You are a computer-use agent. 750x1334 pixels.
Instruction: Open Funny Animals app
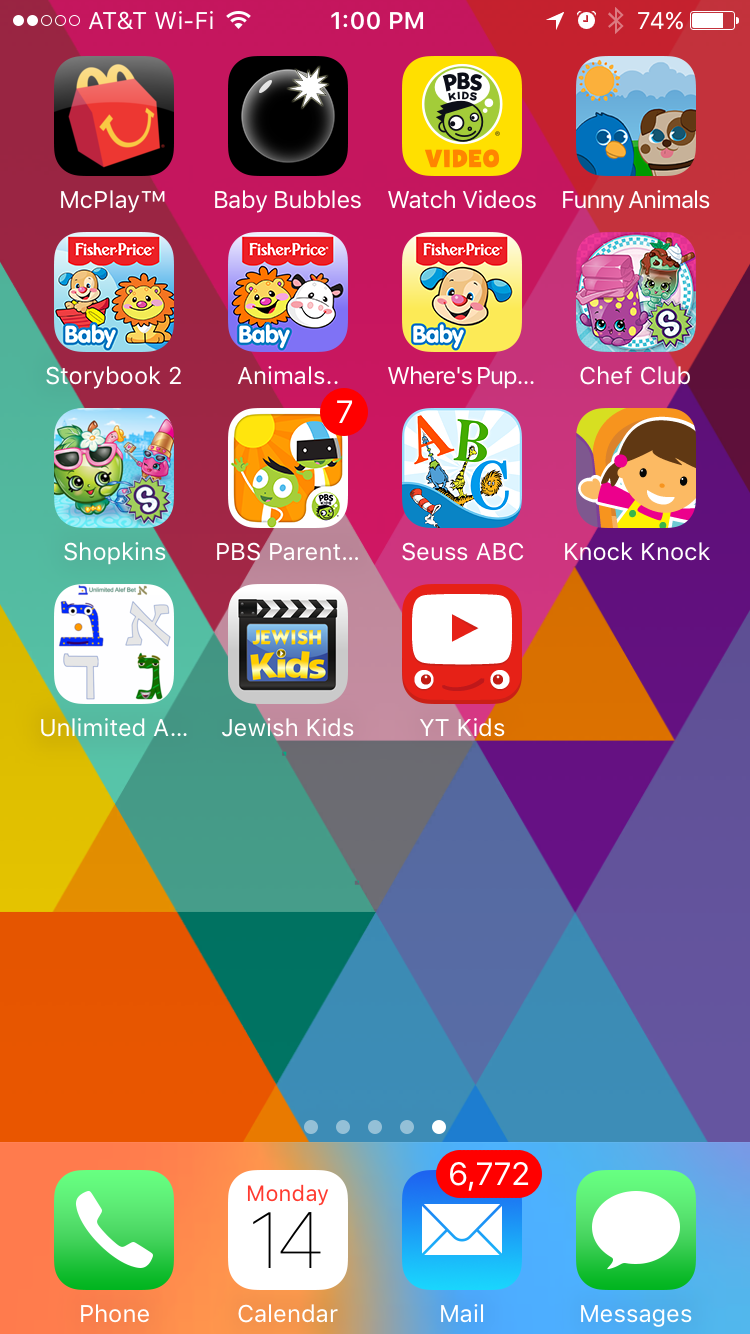pos(636,116)
